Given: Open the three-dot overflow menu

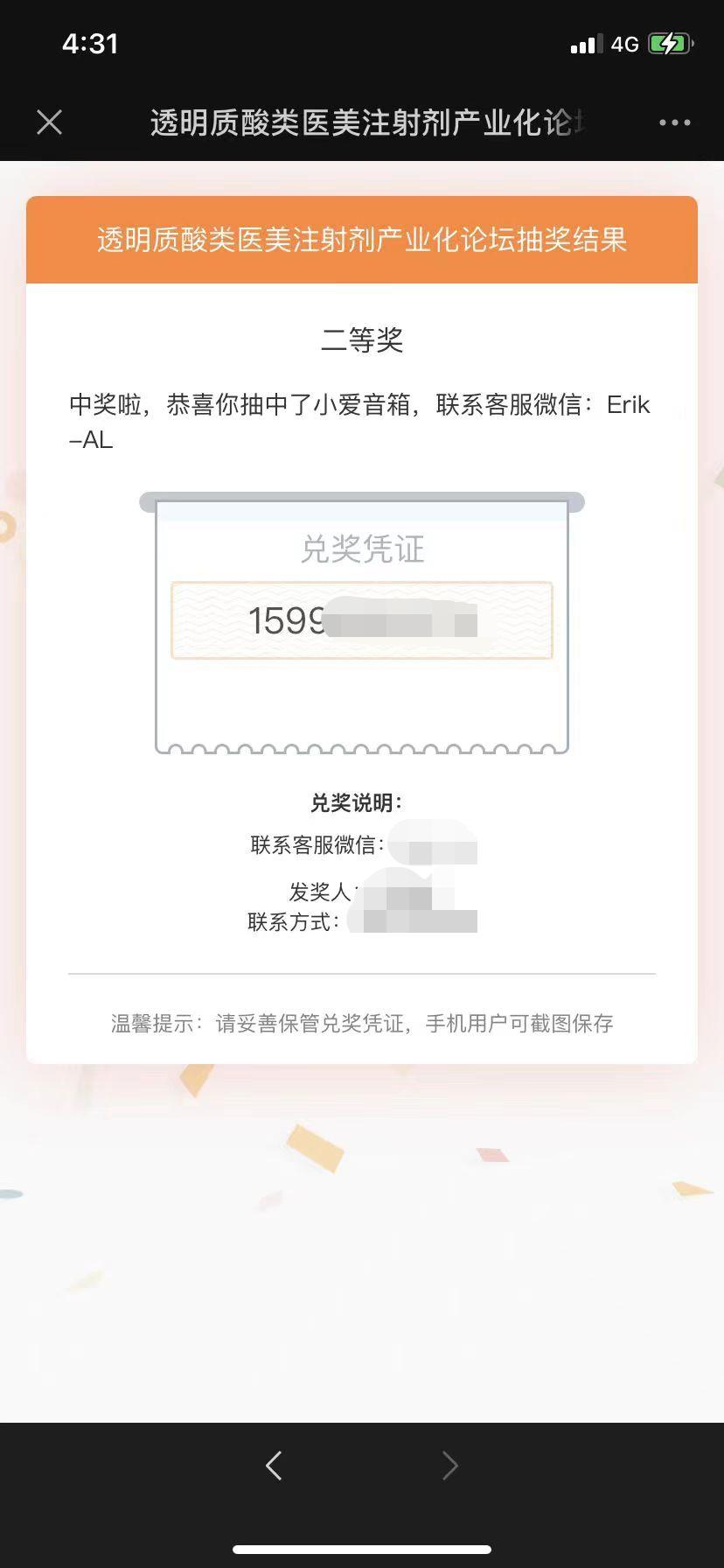Looking at the screenshot, I should [x=674, y=122].
